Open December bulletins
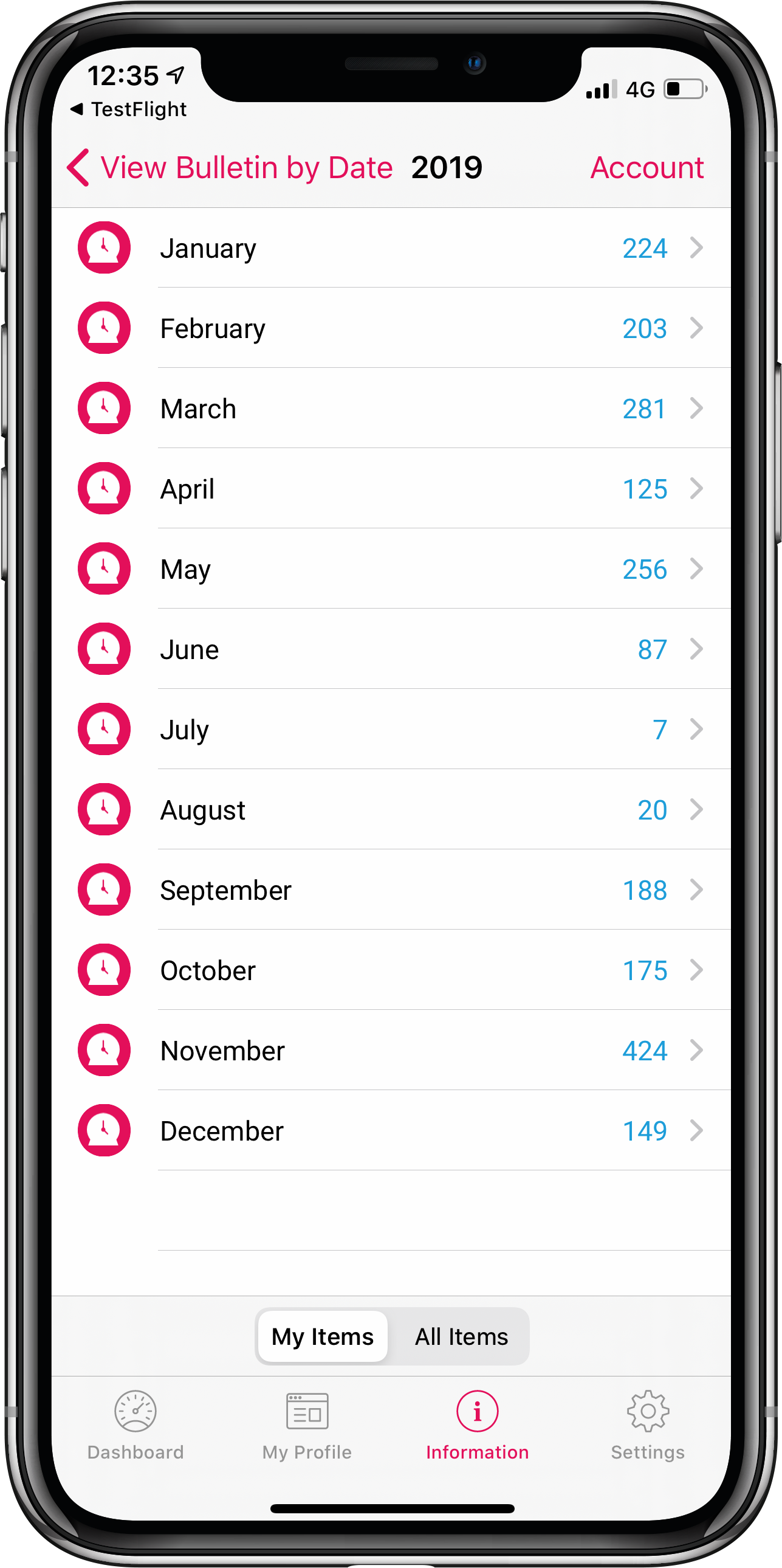 click(x=391, y=1131)
